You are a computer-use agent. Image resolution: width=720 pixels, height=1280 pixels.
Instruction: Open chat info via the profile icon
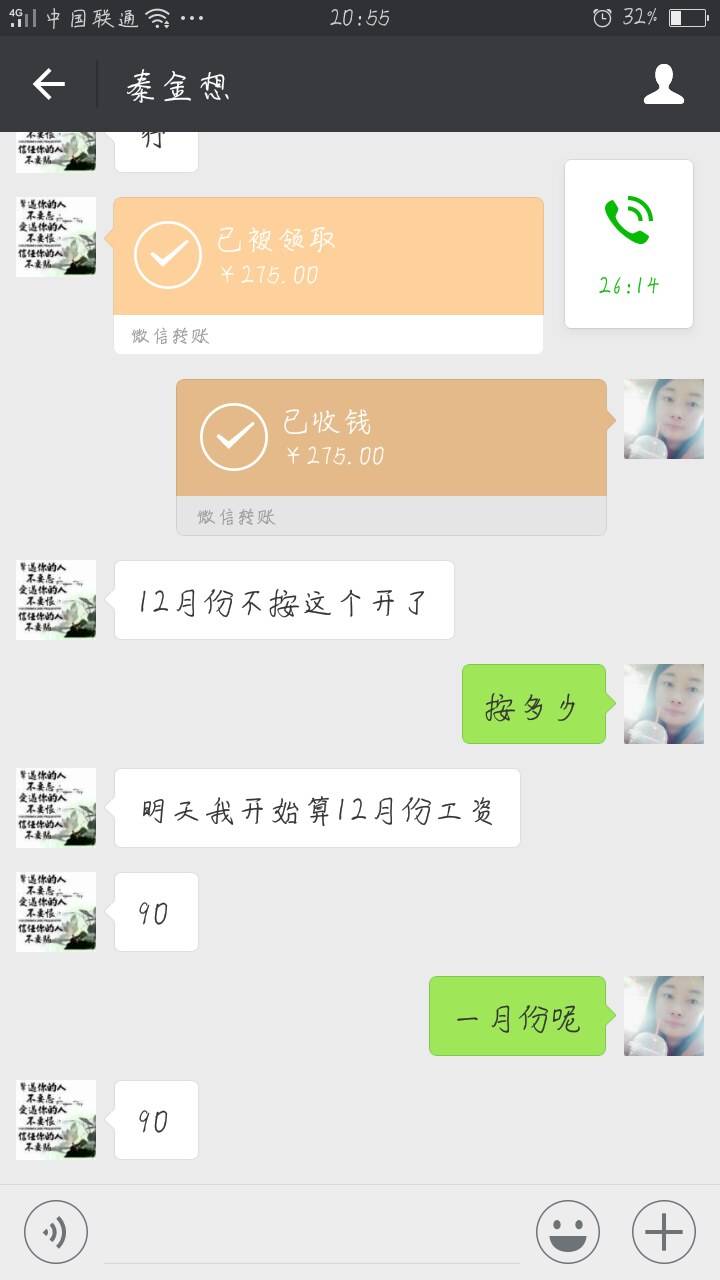pos(663,85)
